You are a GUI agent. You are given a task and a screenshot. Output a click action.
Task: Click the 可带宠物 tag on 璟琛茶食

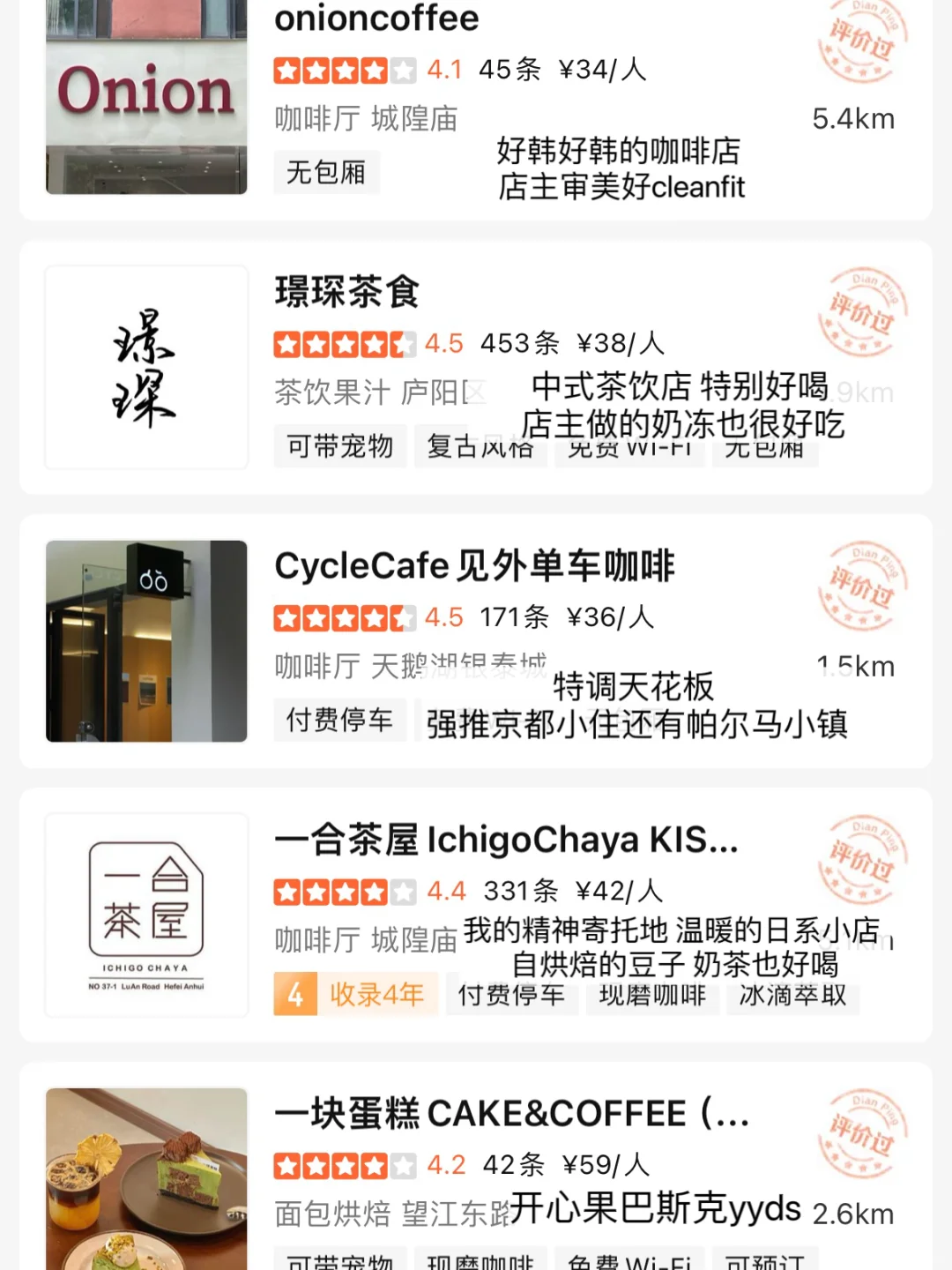(x=339, y=447)
